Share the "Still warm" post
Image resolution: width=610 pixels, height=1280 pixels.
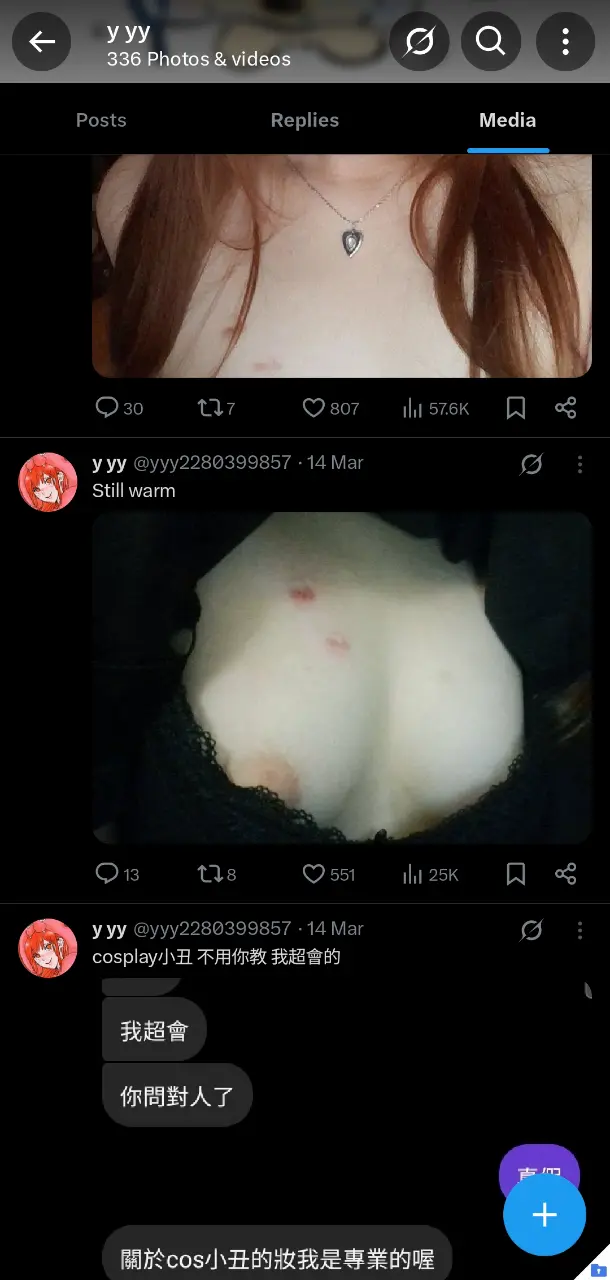566,874
